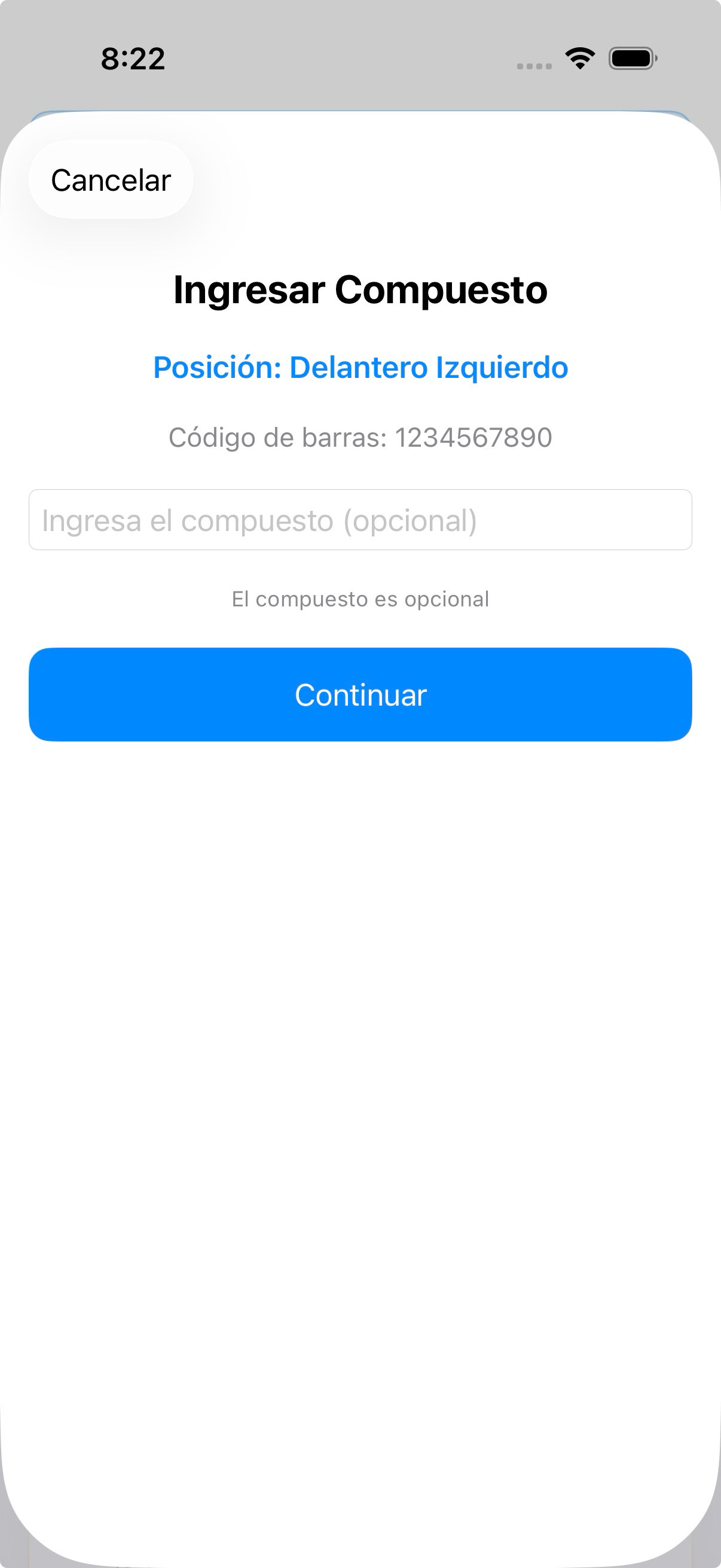Click inside the modal sheet background
Viewport: 721px width, 1568px height.
(x=360, y=974)
